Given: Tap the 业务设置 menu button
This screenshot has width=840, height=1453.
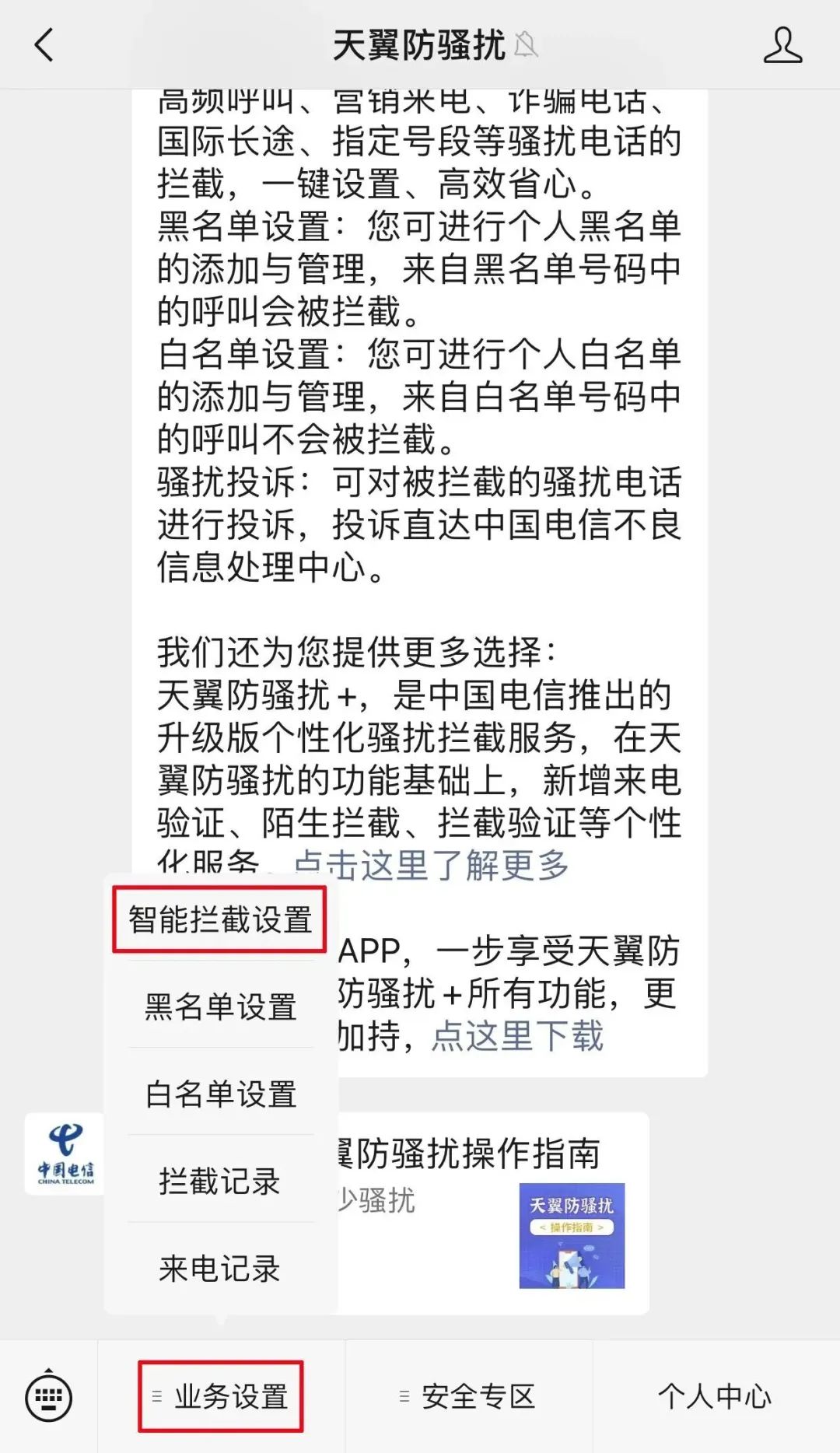Looking at the screenshot, I should click(221, 1397).
